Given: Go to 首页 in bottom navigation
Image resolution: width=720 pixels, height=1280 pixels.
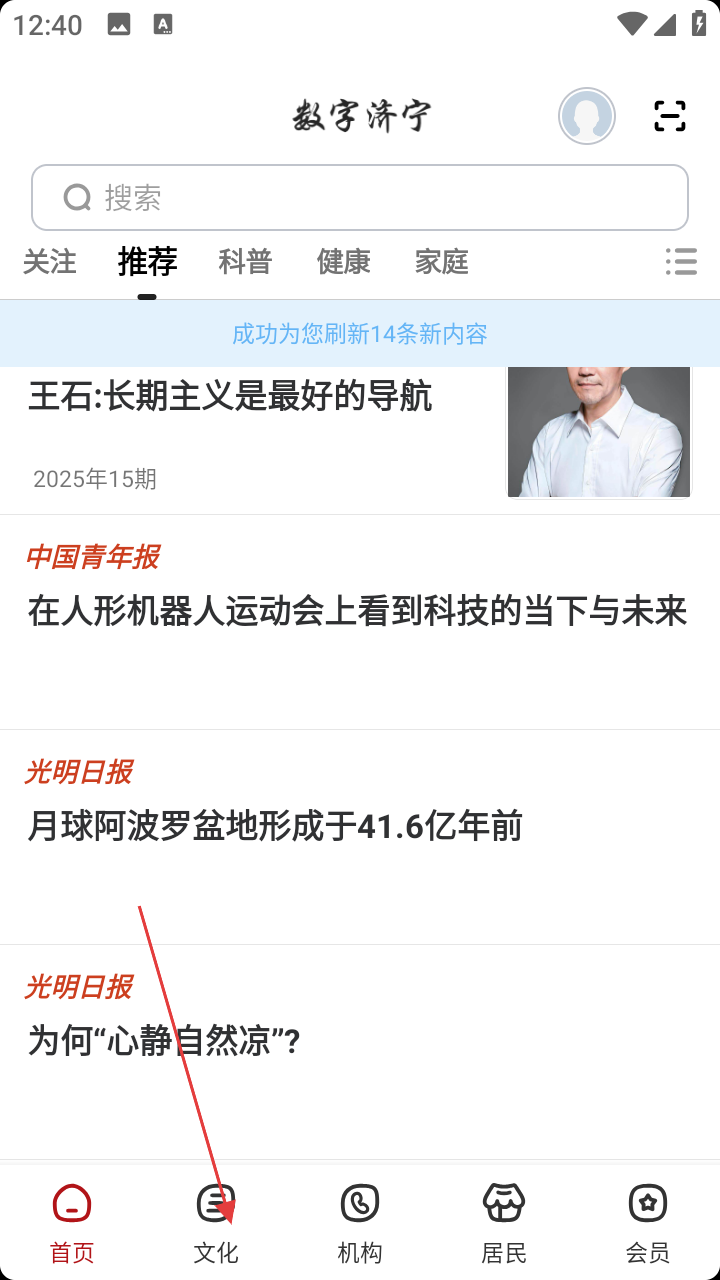Looking at the screenshot, I should (72, 1222).
